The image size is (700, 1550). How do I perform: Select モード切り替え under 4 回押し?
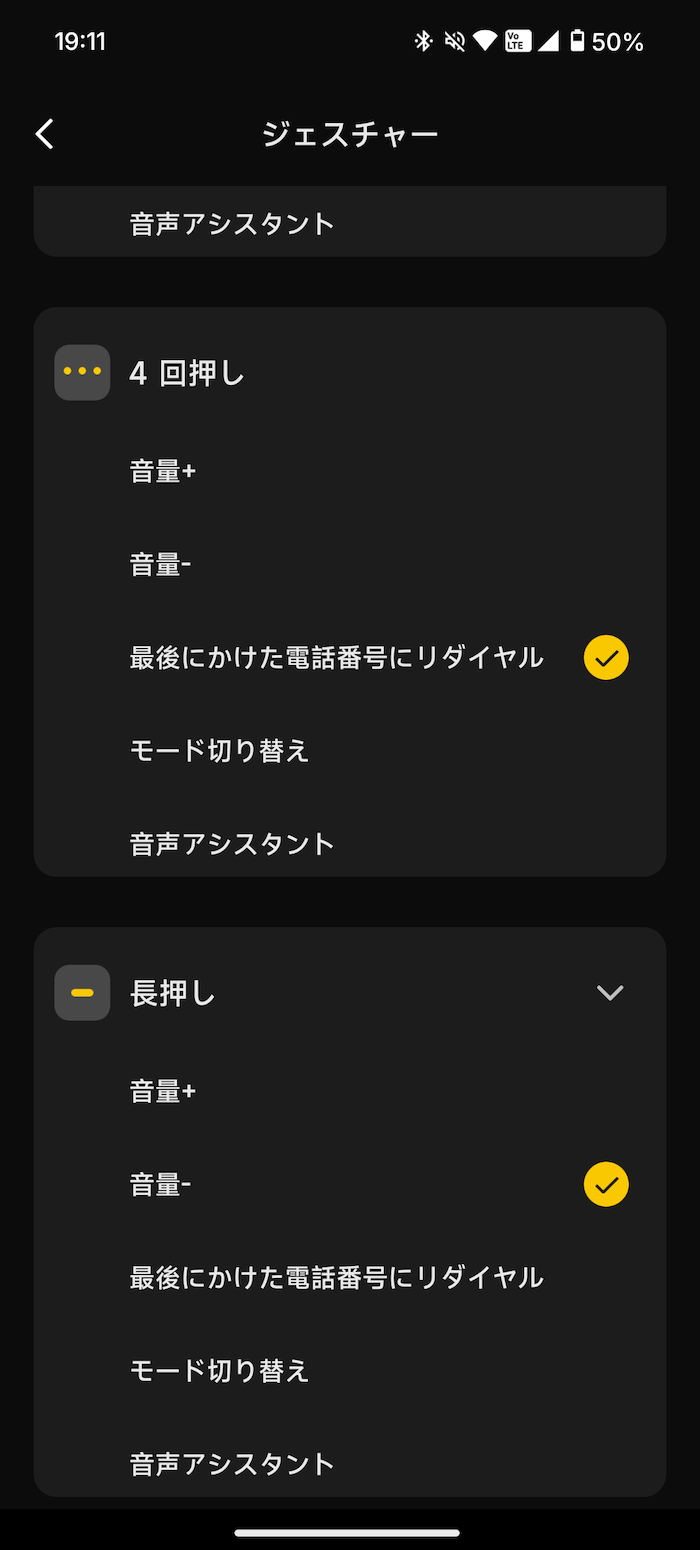click(x=350, y=750)
